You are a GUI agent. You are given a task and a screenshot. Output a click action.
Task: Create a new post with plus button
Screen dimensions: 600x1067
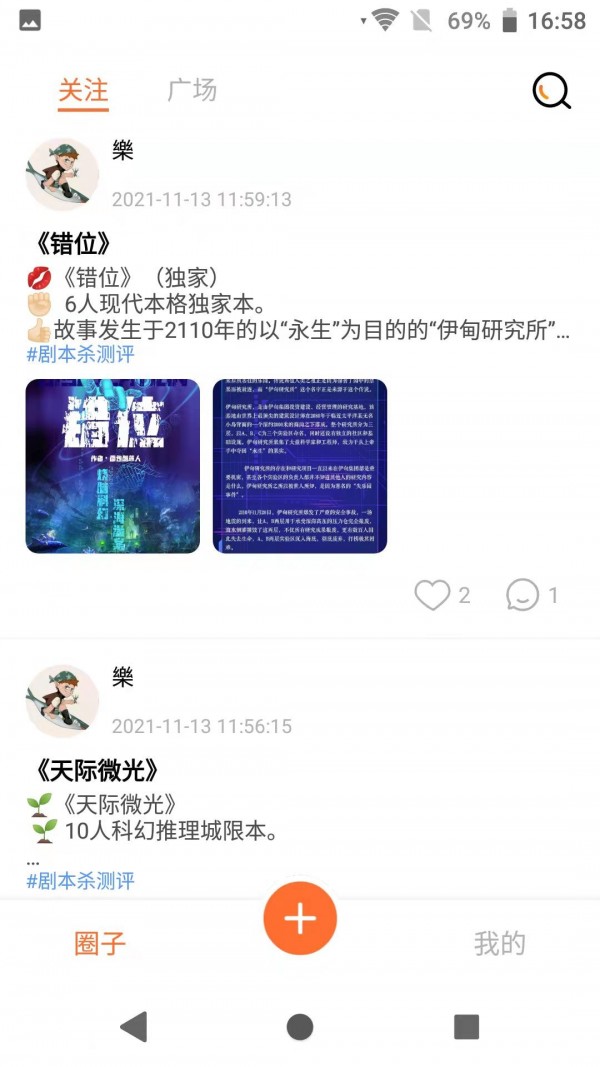[x=300, y=918]
